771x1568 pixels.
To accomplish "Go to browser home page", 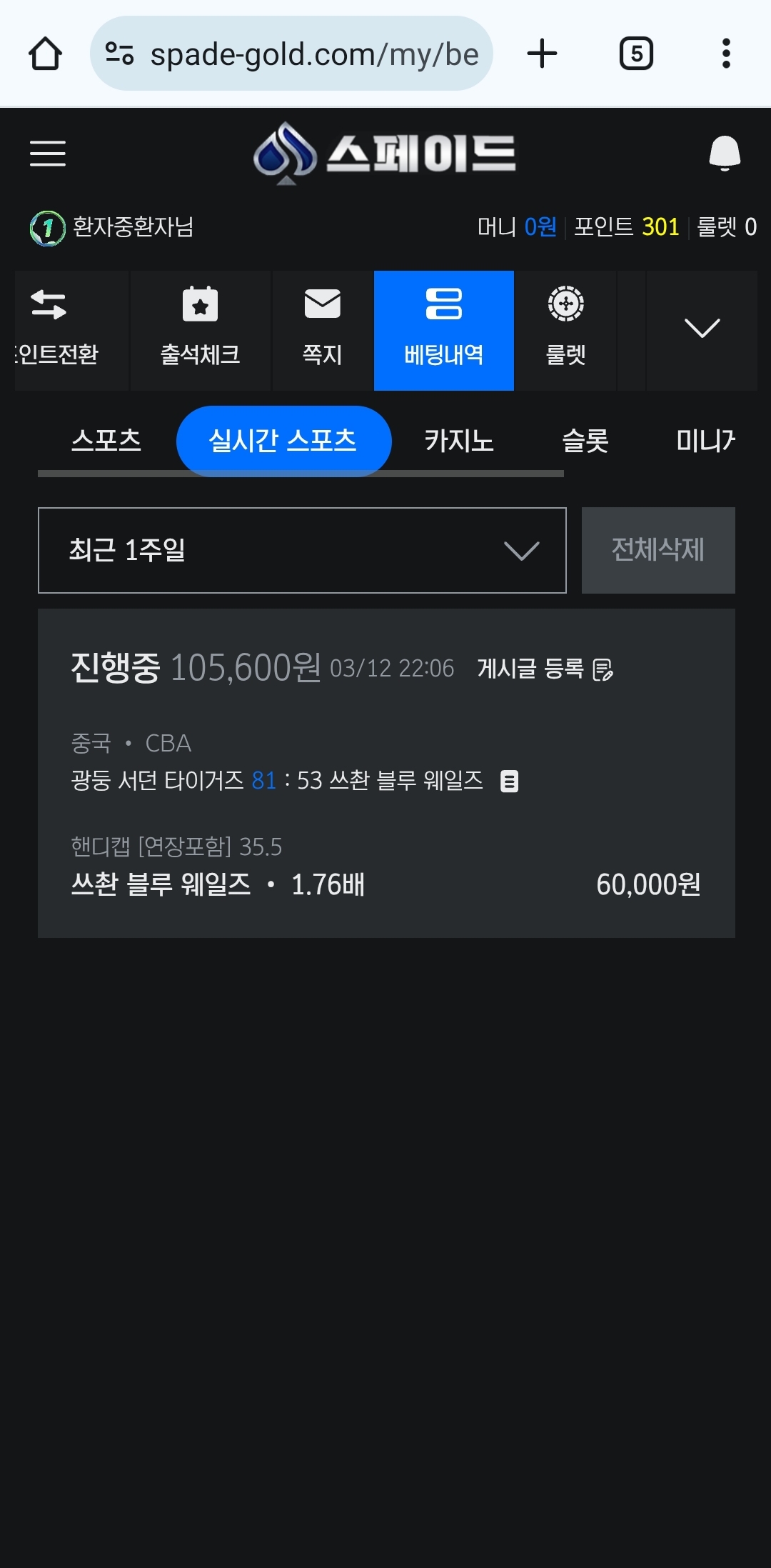I will (45, 54).
